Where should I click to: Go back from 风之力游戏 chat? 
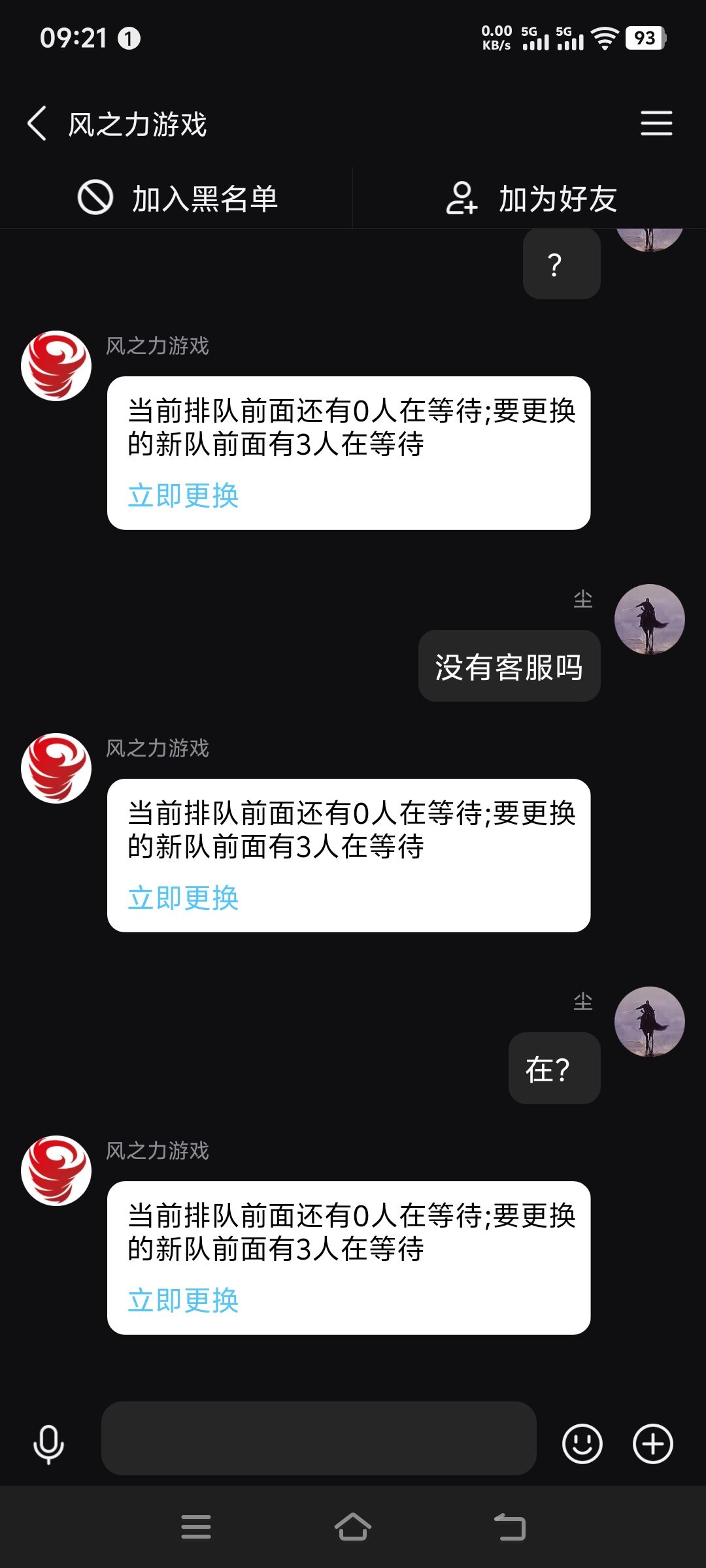pos(37,123)
